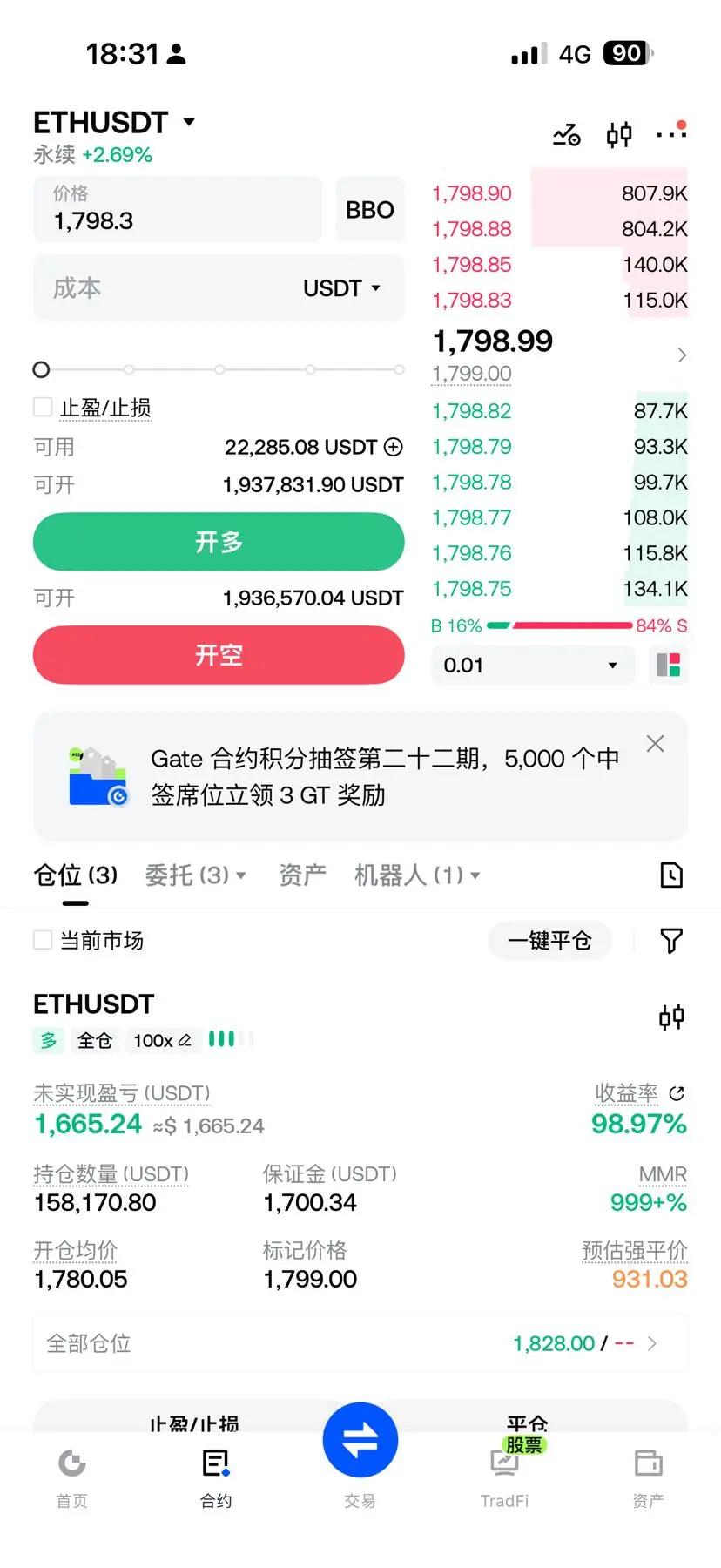Check the 当前市场 filter box
The width and height of the screenshot is (721, 1568).
tap(43, 940)
